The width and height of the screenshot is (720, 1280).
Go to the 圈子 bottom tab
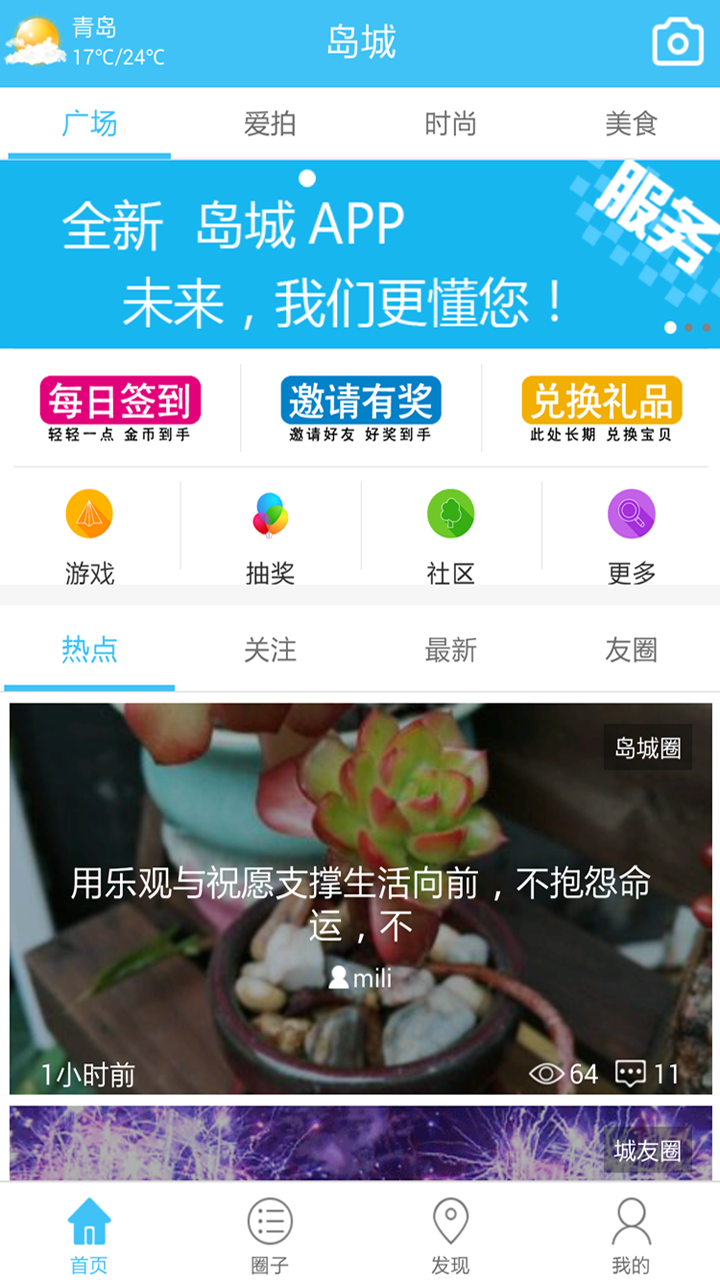tap(270, 1235)
